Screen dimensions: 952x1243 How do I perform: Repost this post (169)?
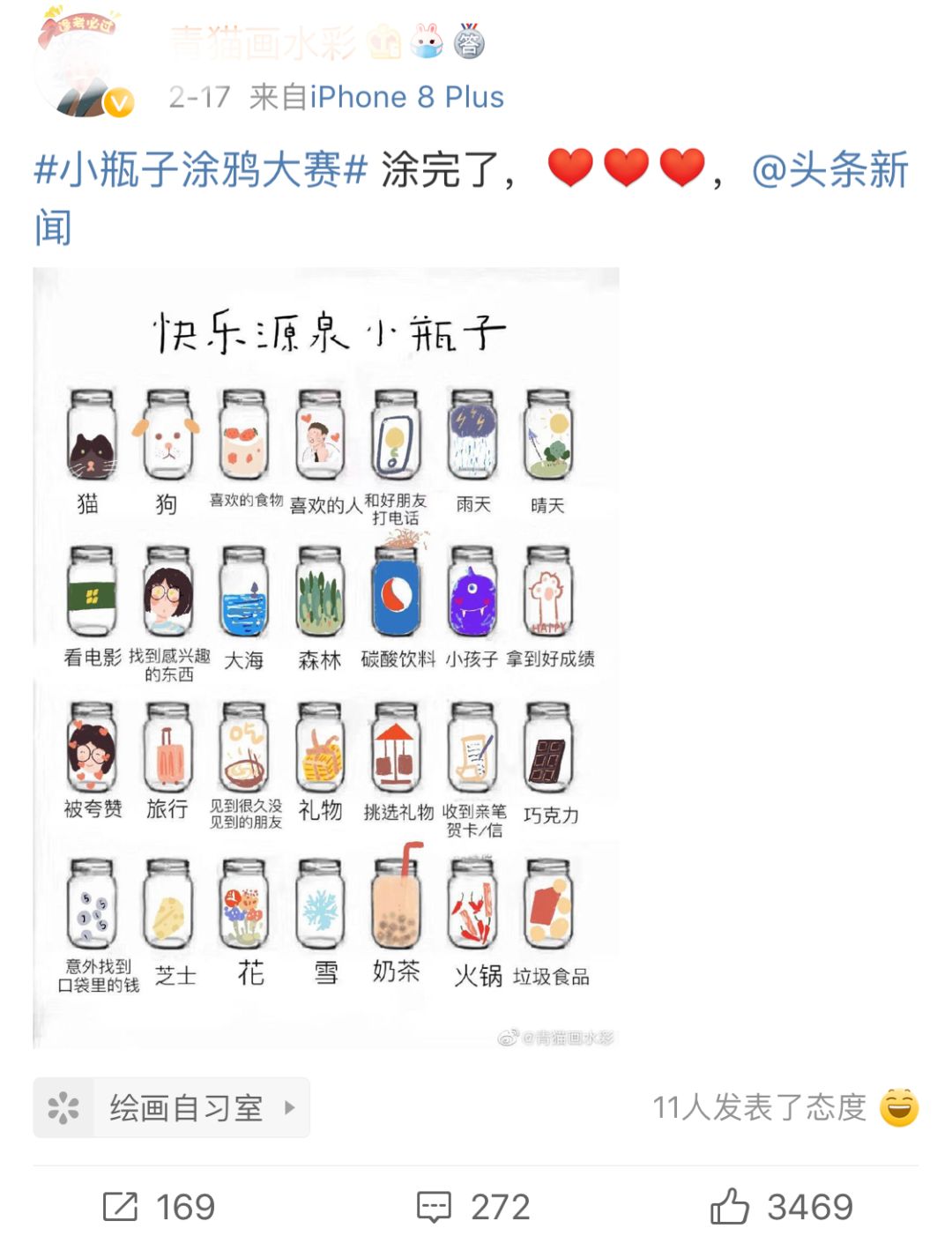(x=159, y=1206)
